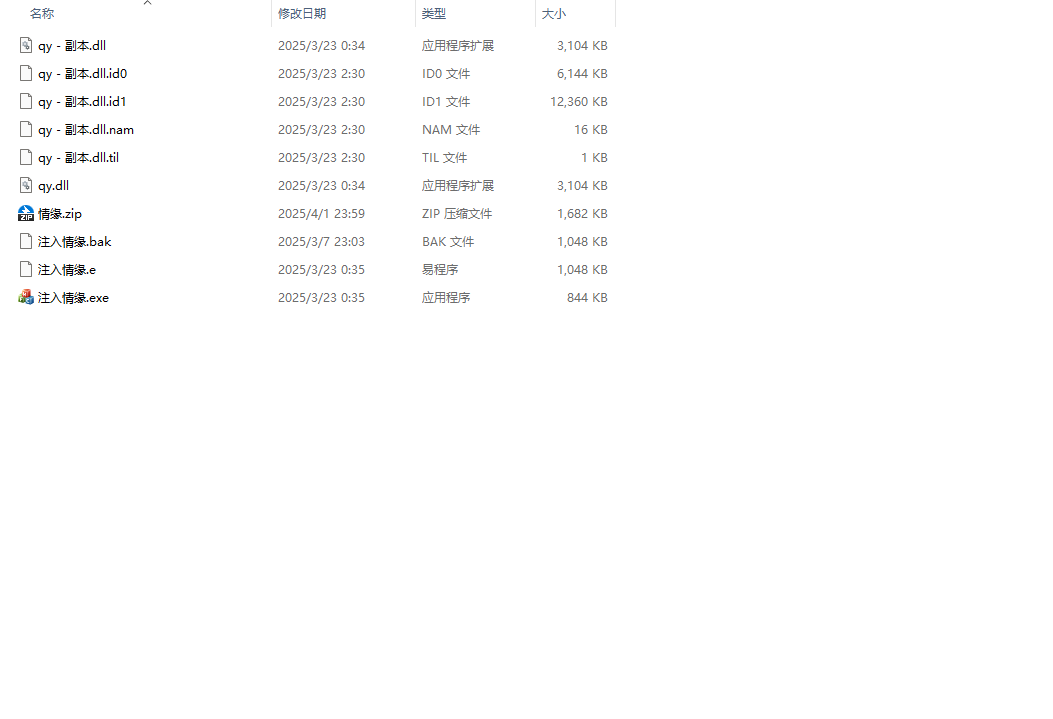The width and height of the screenshot is (1053, 719).
Task: Select the 注入情缘.bak file
Action: [x=74, y=241]
